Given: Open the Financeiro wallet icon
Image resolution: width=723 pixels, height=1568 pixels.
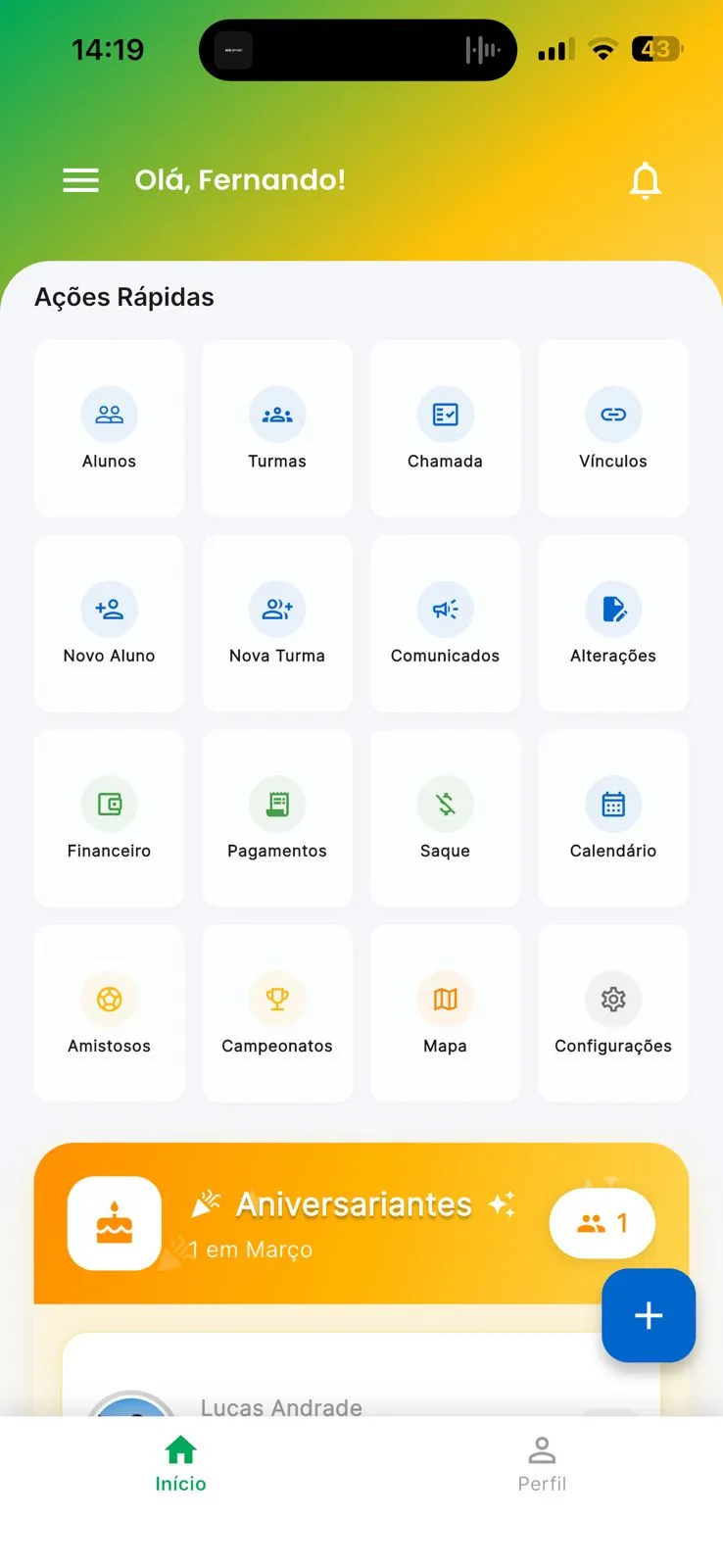Looking at the screenshot, I should pyautogui.click(x=109, y=818).
